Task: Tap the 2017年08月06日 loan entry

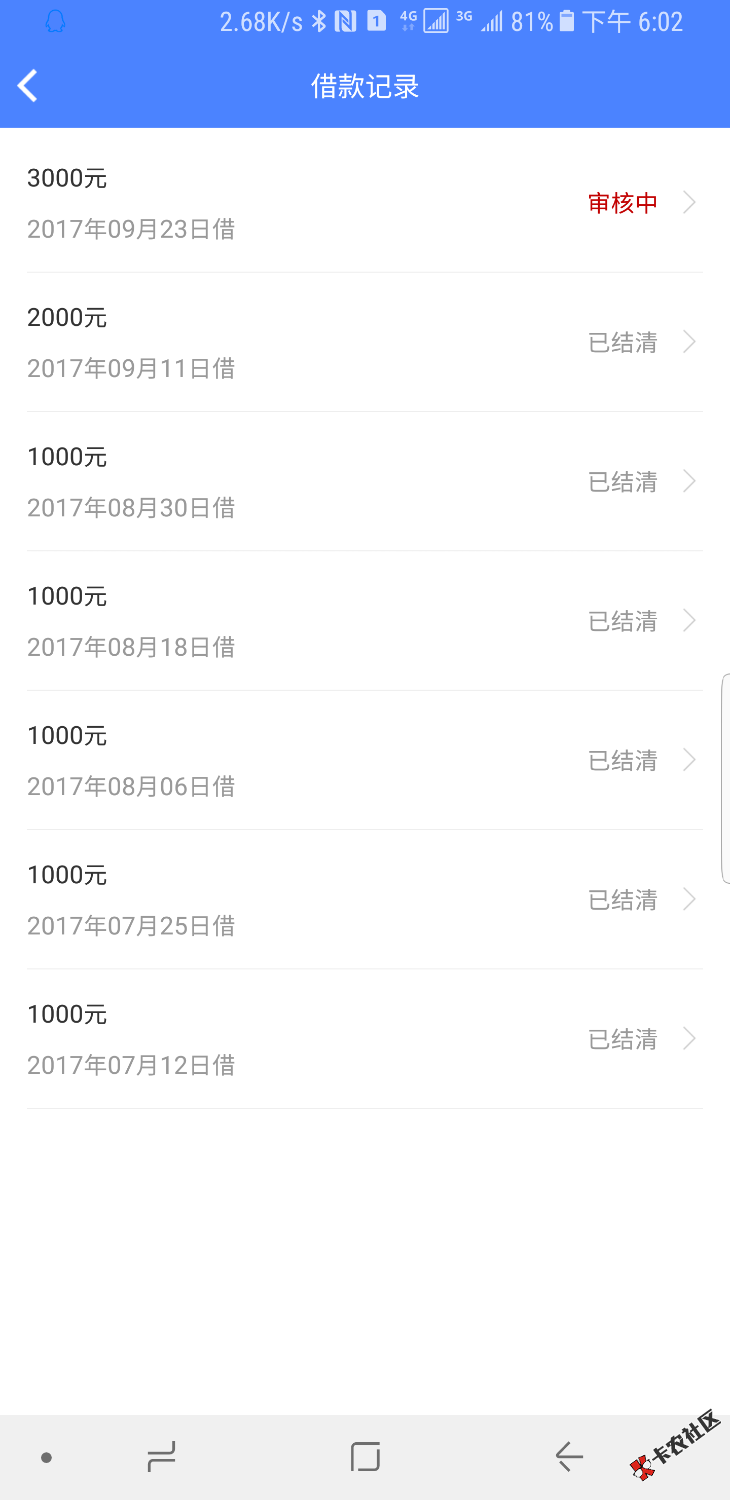Action: [x=365, y=760]
